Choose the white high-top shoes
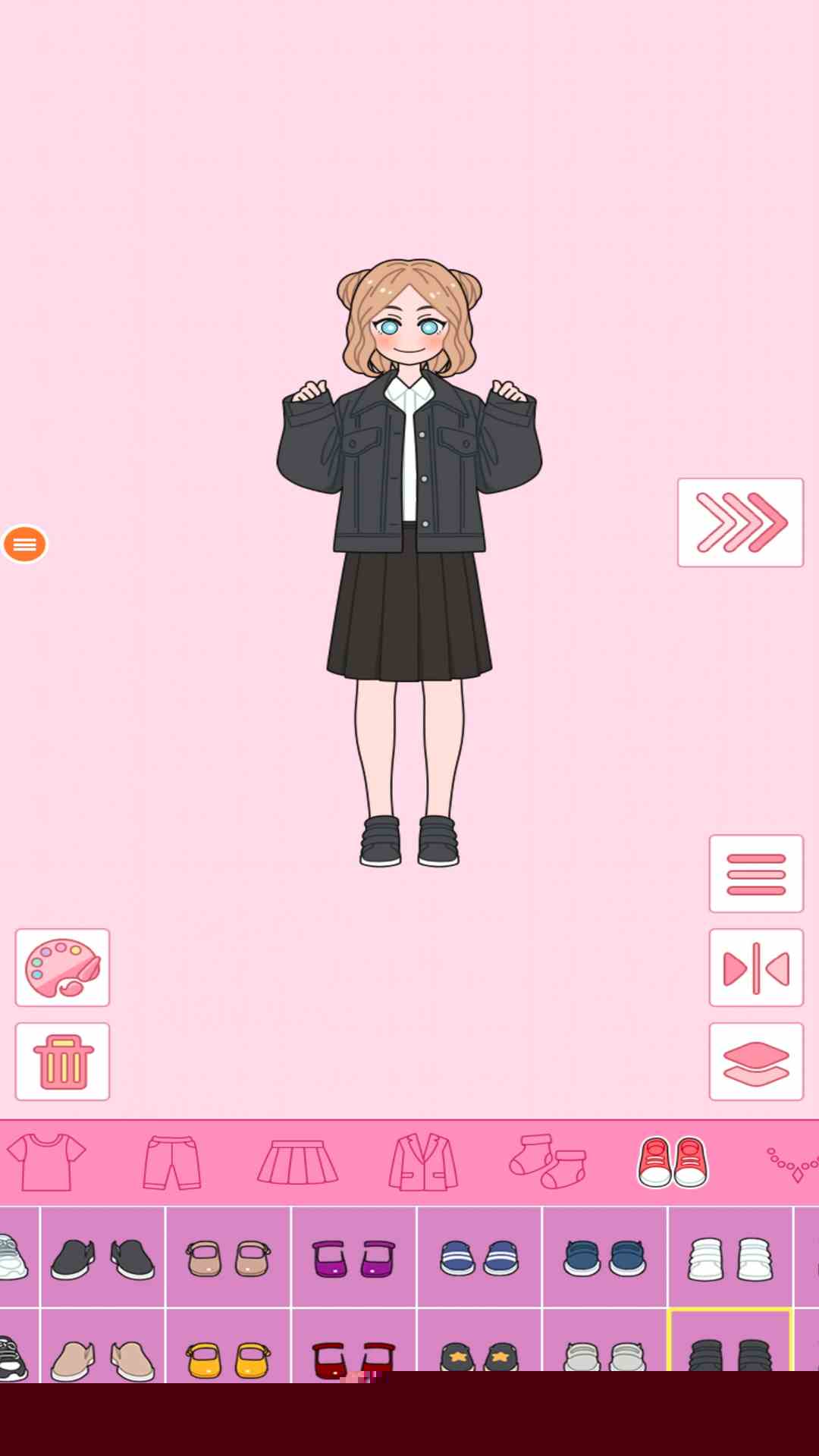The image size is (819, 1456). click(x=730, y=1259)
